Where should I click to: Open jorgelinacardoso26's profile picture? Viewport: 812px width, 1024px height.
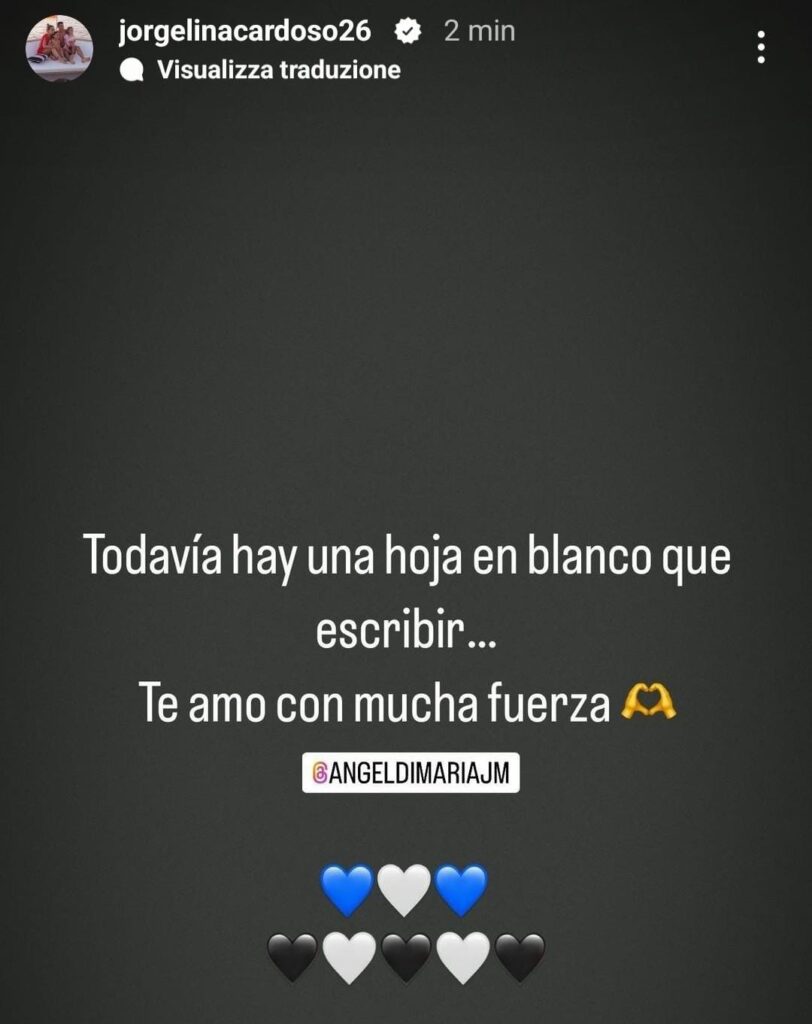tap(59, 48)
